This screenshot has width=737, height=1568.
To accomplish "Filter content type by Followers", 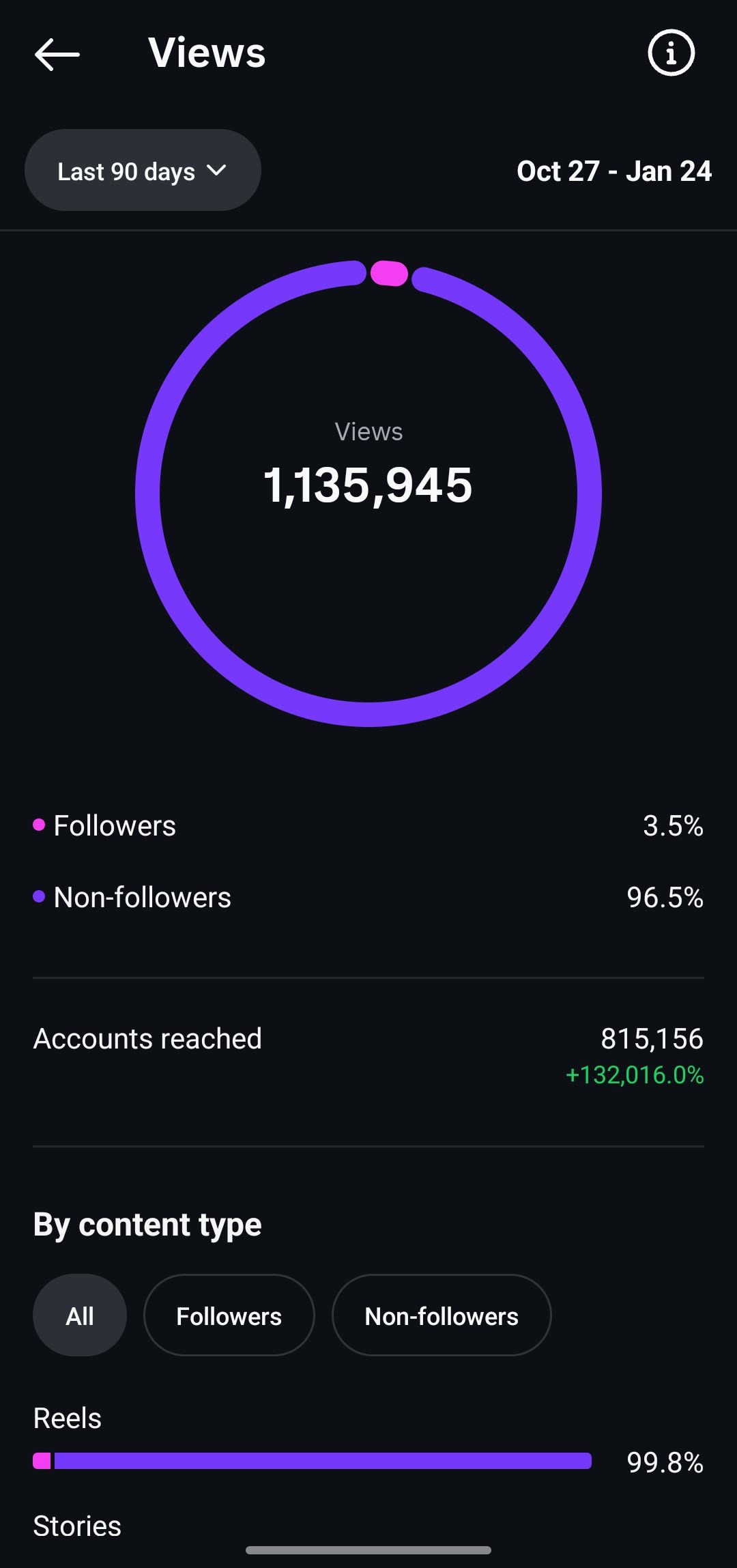I will pos(229,1315).
